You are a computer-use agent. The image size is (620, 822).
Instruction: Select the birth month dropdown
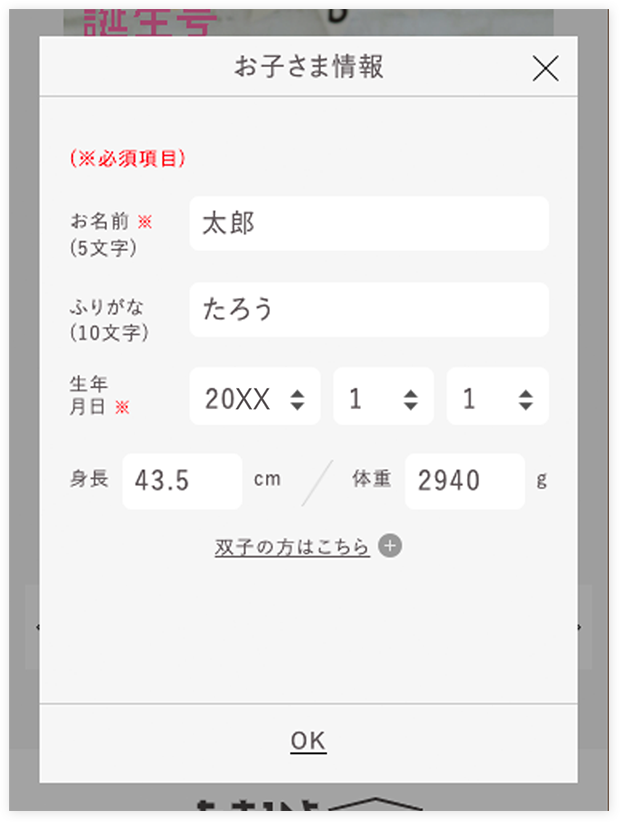383,397
